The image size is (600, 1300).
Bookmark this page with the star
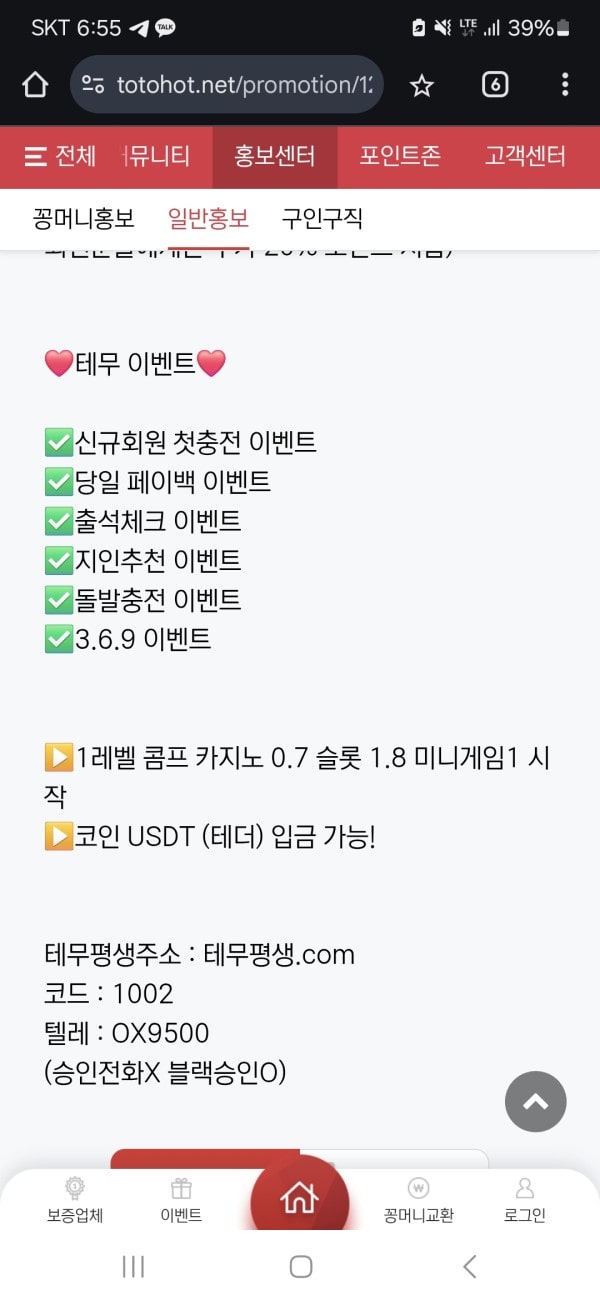tap(422, 86)
